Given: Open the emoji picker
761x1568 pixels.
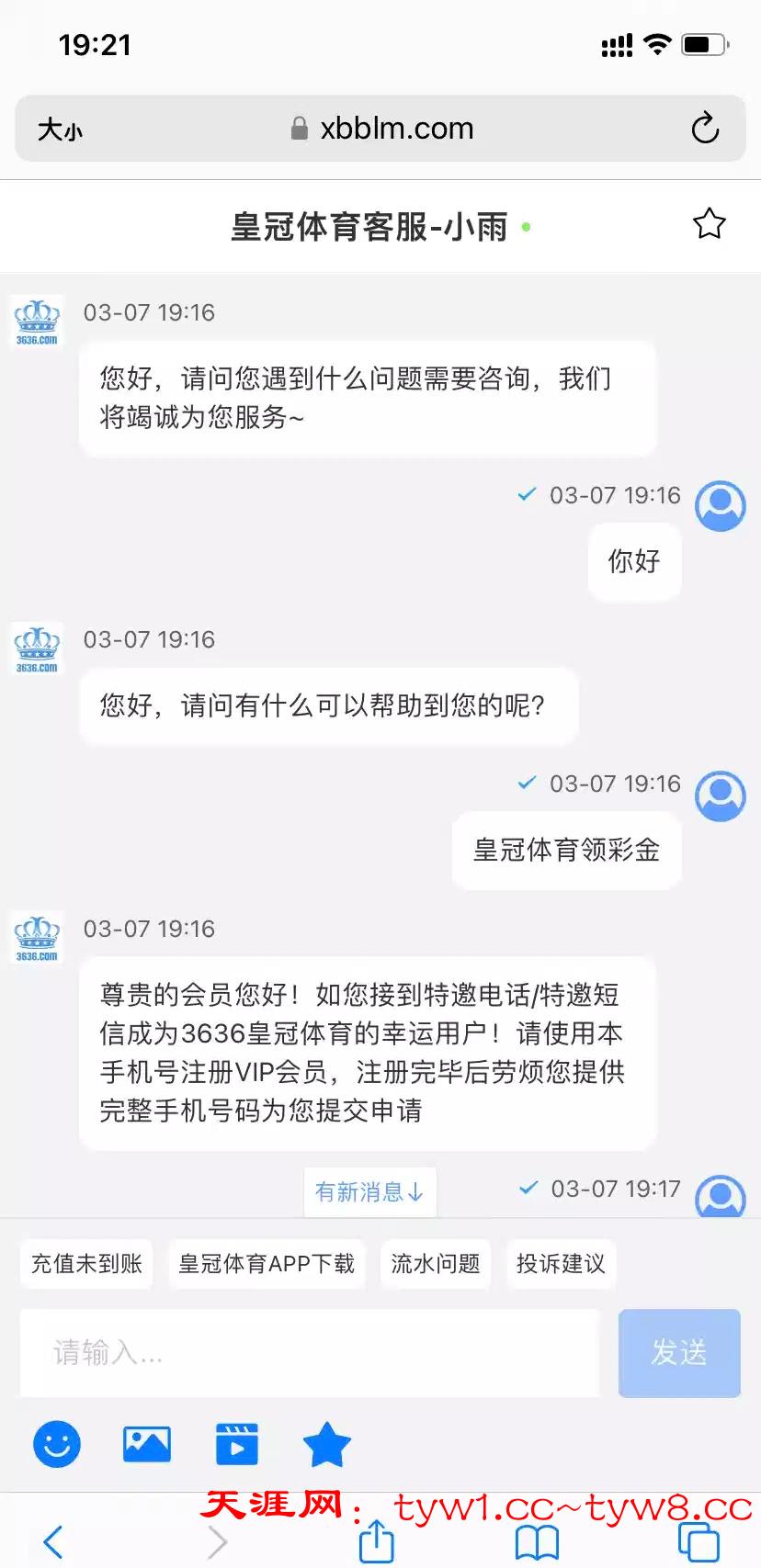Looking at the screenshot, I should tap(57, 1445).
